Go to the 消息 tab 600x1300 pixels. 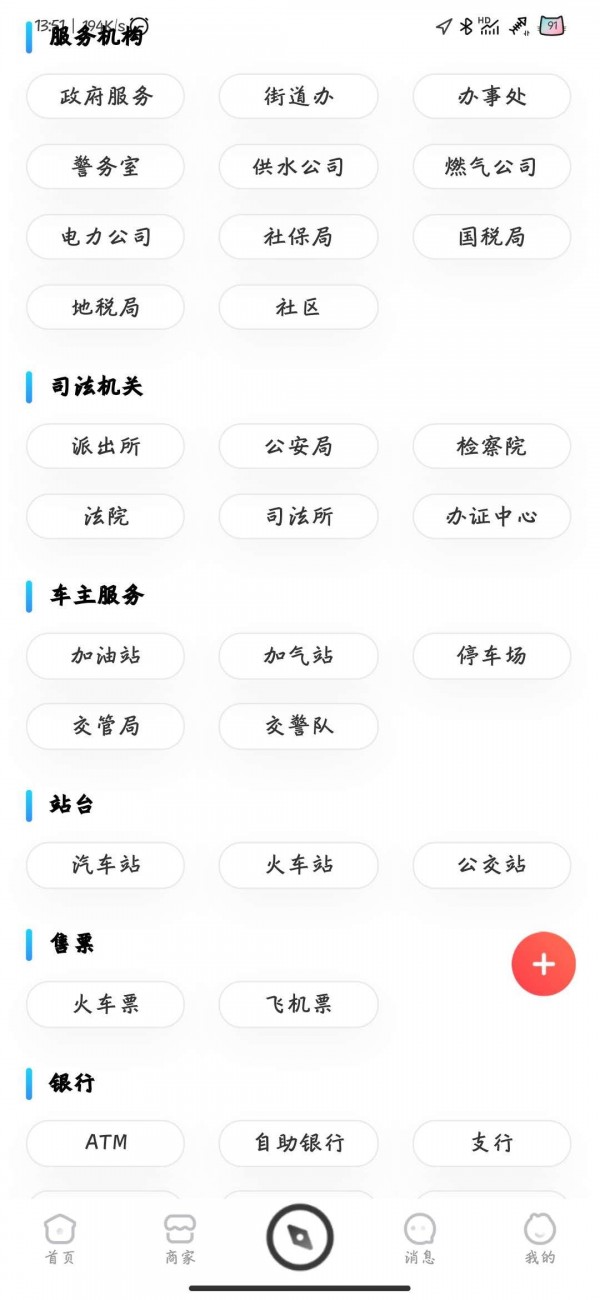click(420, 1240)
